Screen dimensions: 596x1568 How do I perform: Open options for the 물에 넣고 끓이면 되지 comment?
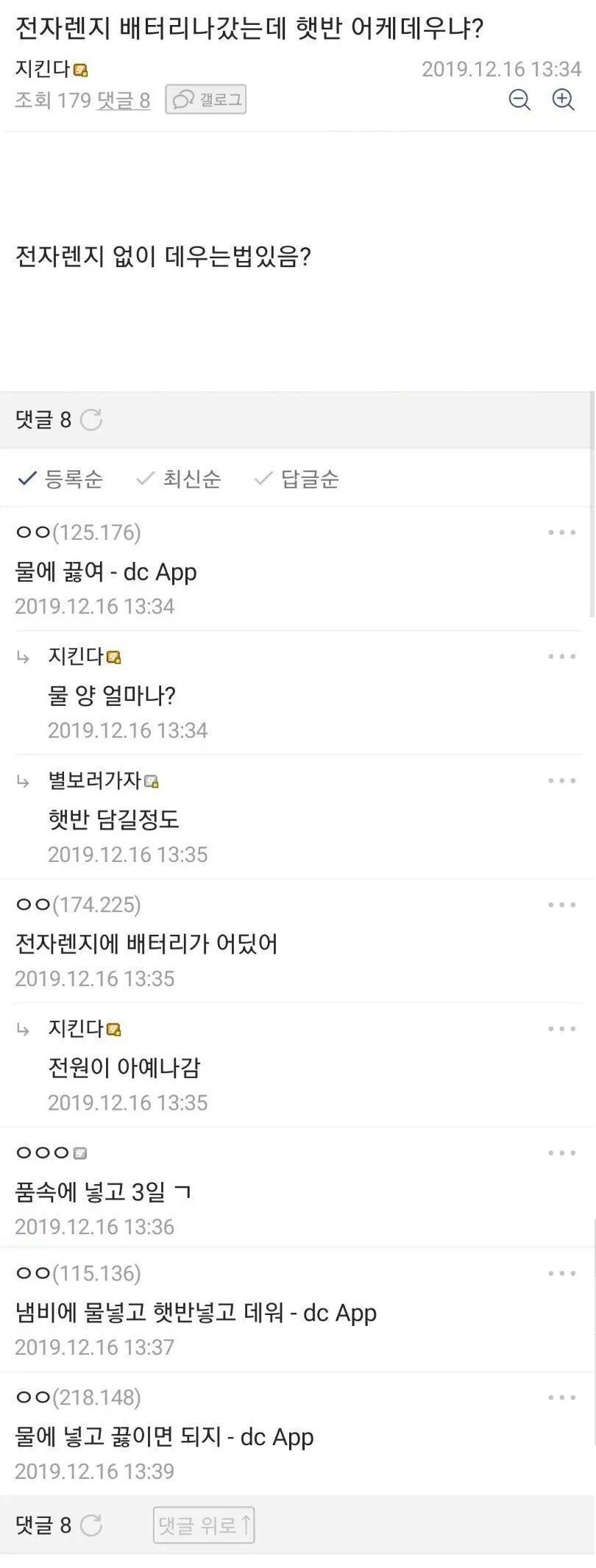[561, 1398]
